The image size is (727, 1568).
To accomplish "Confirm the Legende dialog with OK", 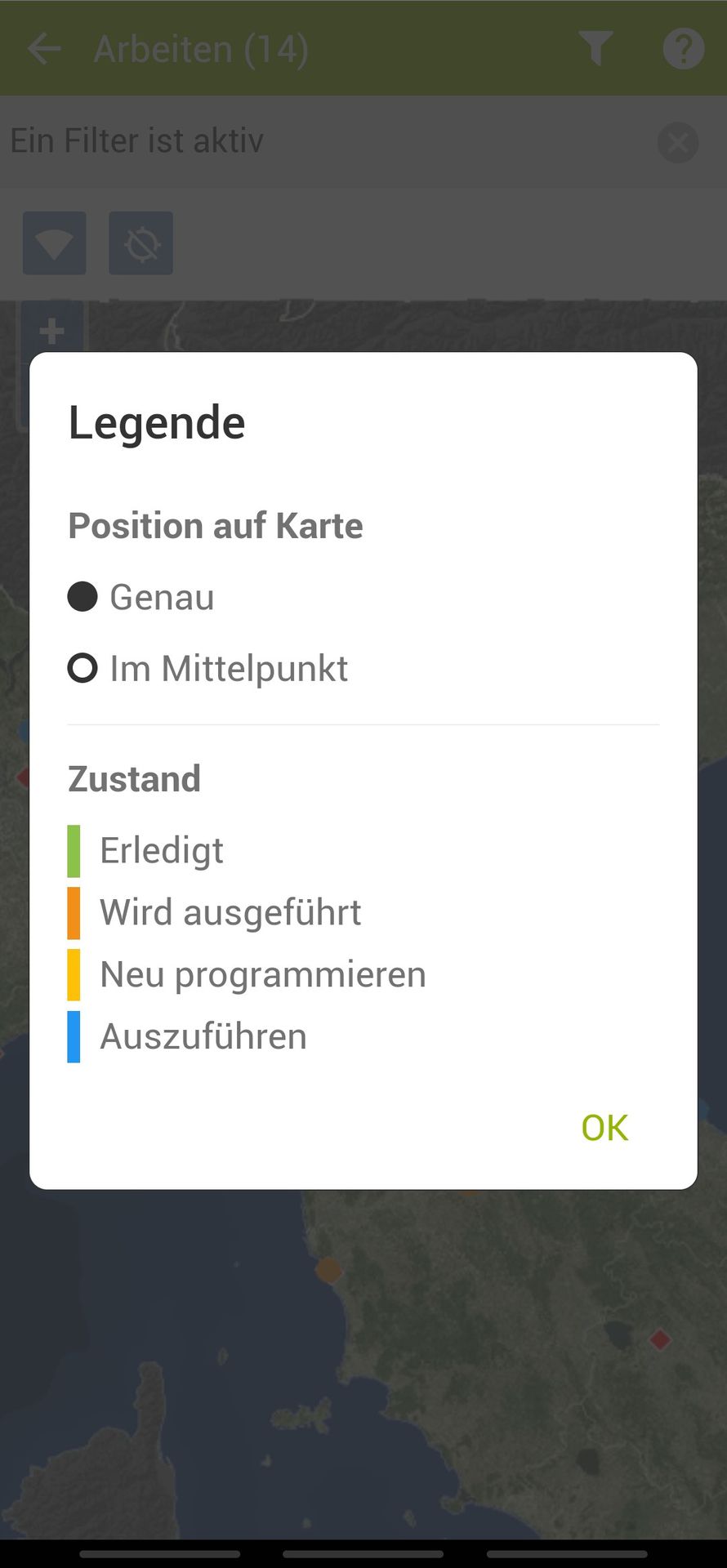I will pyautogui.click(x=604, y=1128).
